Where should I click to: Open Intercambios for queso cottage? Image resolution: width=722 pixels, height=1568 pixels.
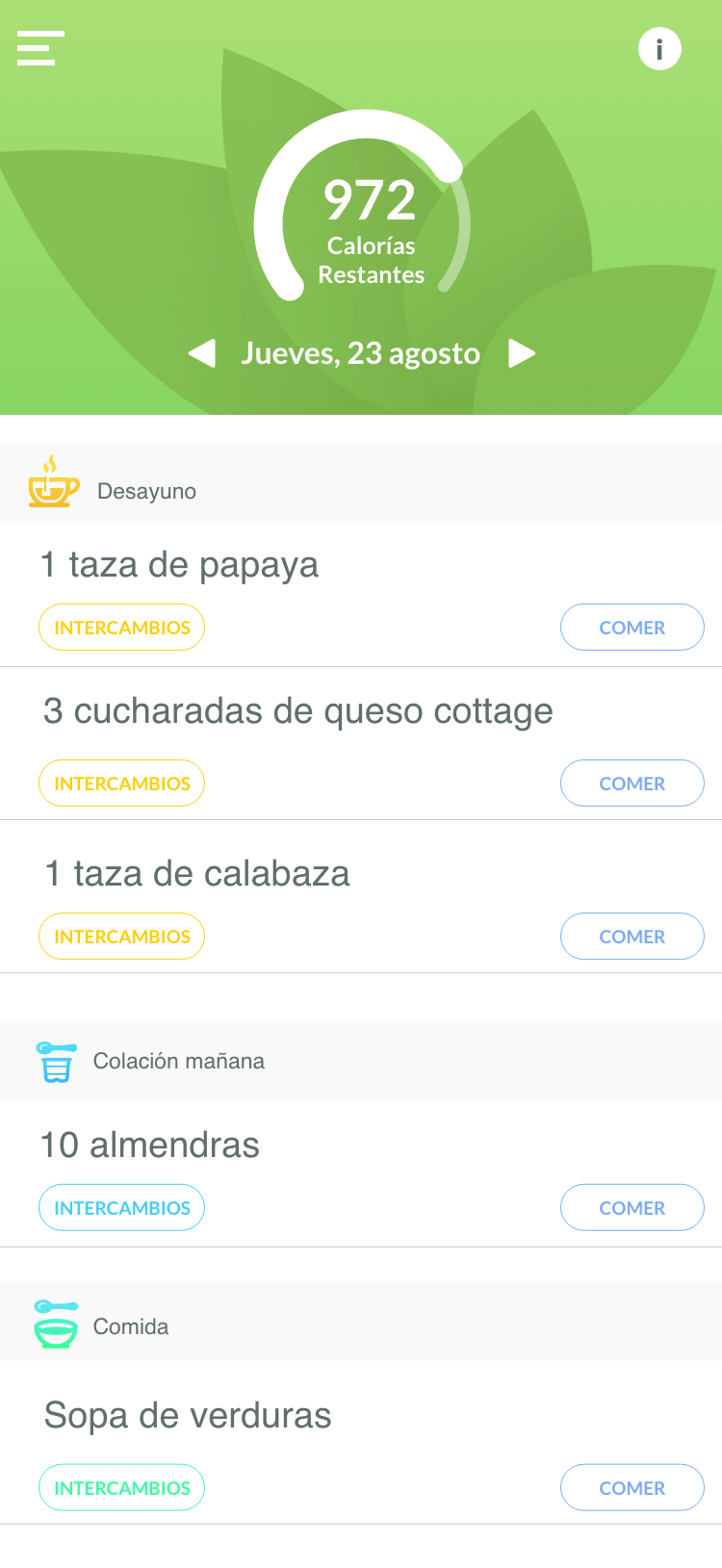click(122, 784)
